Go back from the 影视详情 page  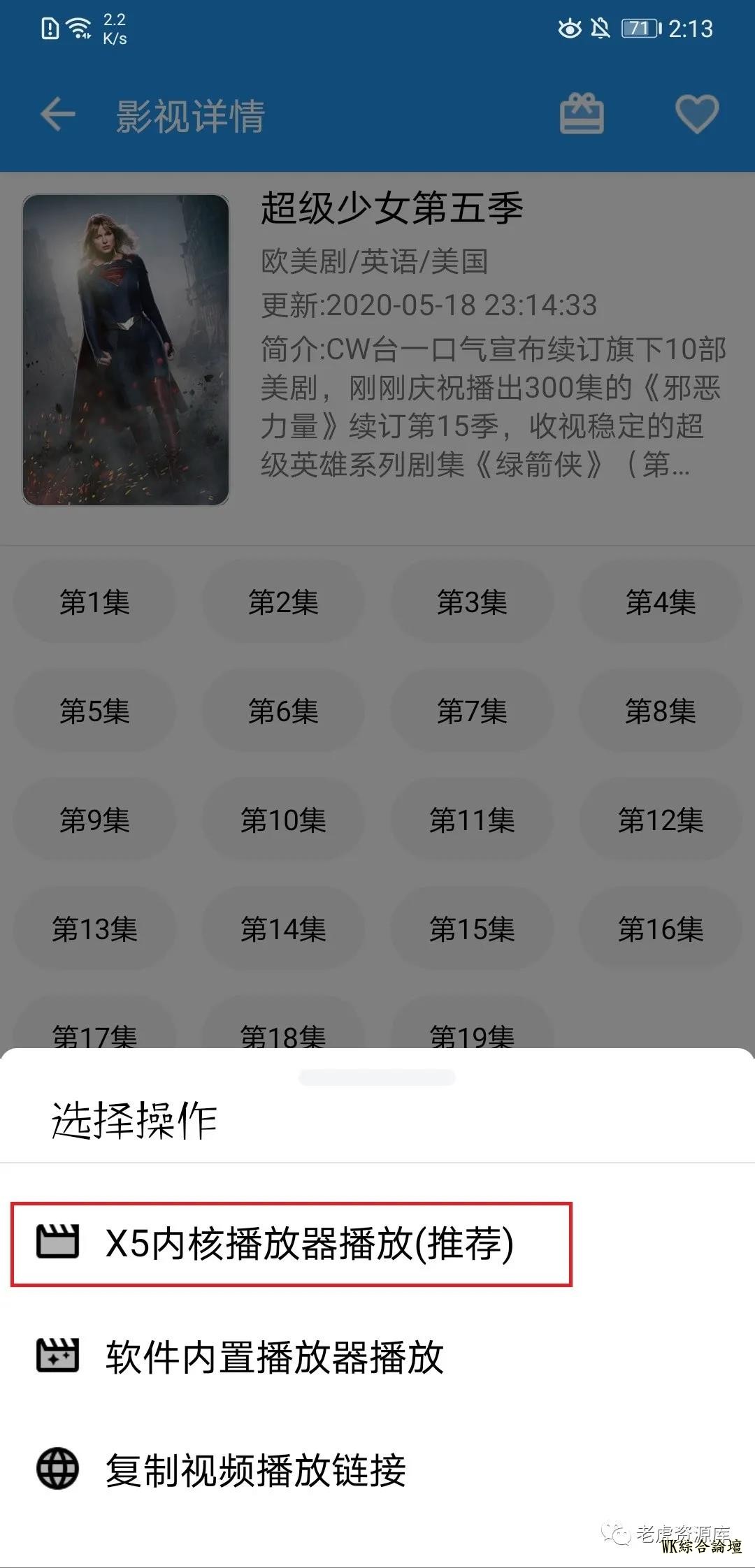(57, 115)
